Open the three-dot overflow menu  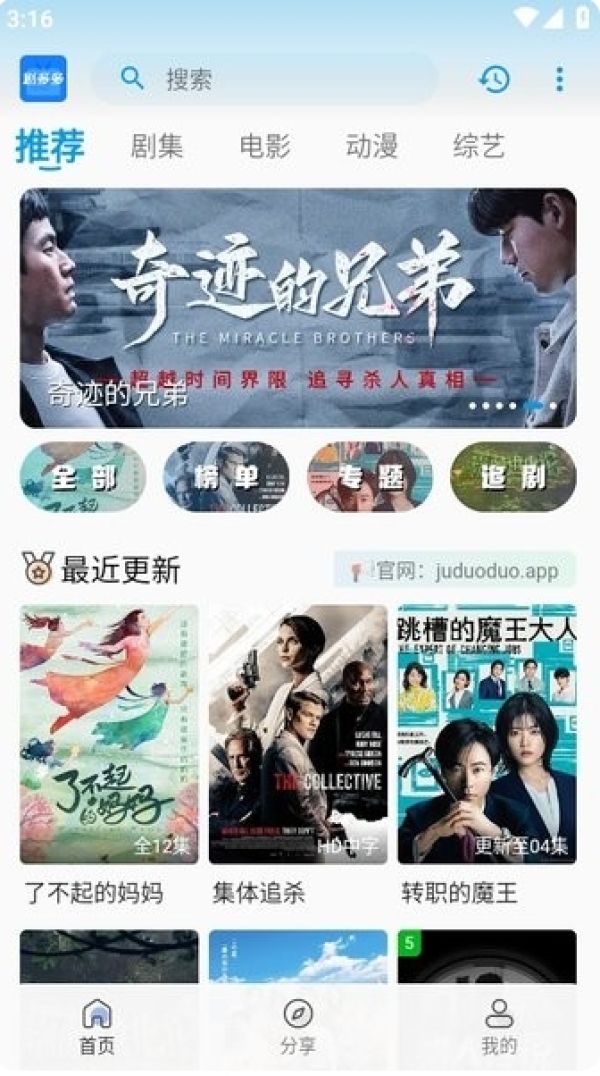[x=559, y=79]
